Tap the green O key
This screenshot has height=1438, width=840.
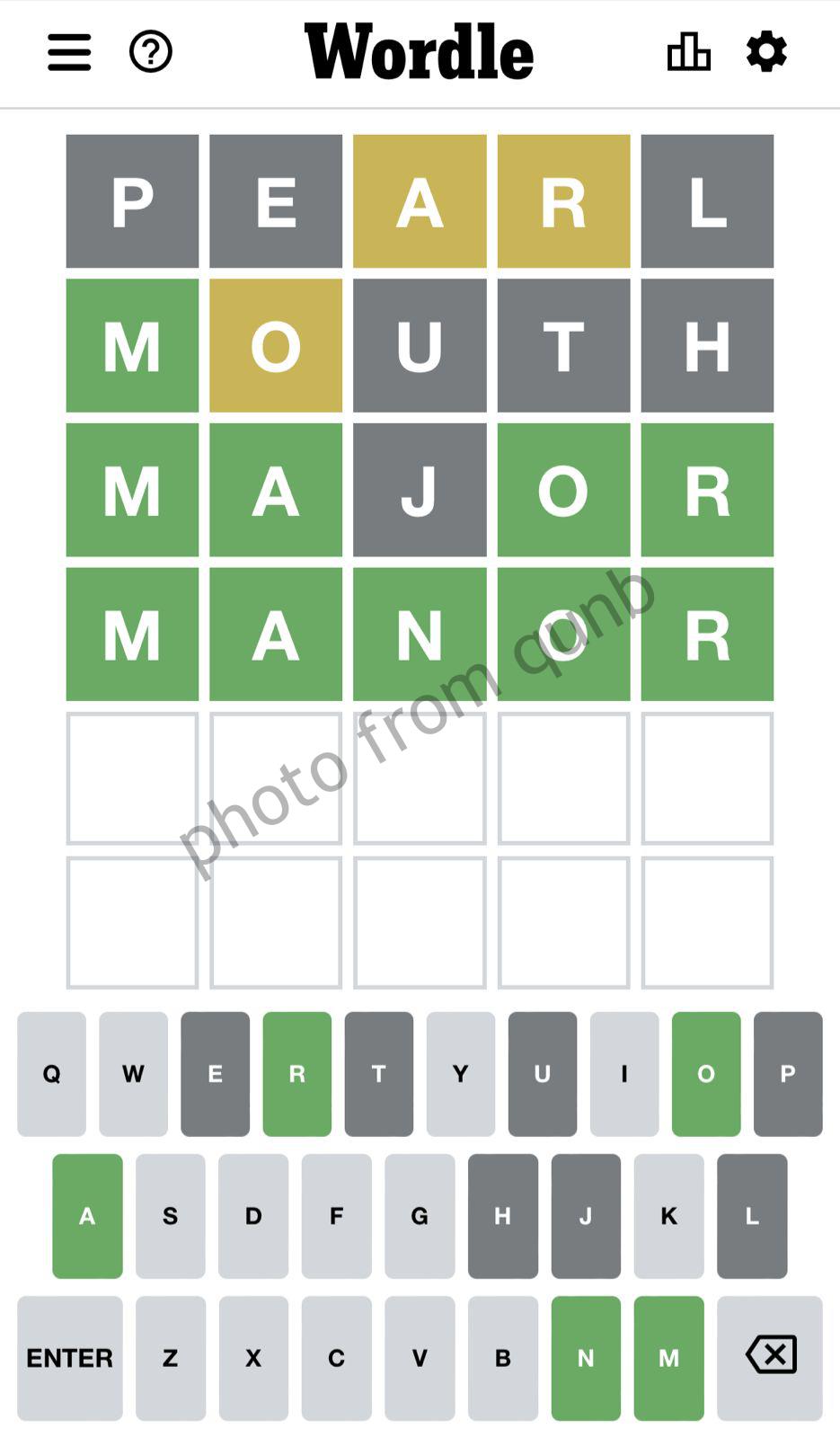tap(706, 1074)
